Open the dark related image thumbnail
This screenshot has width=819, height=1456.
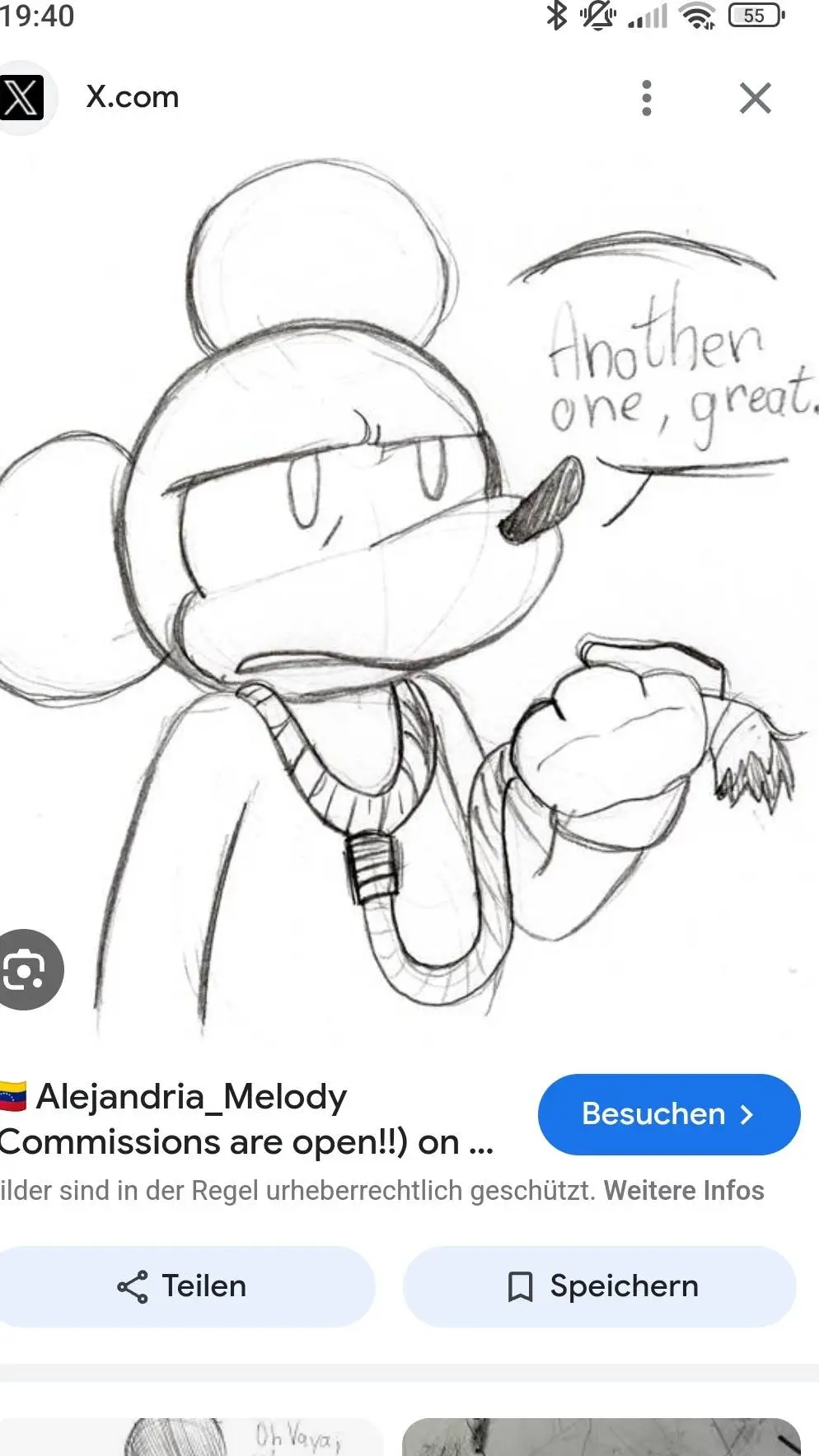click(600, 1437)
